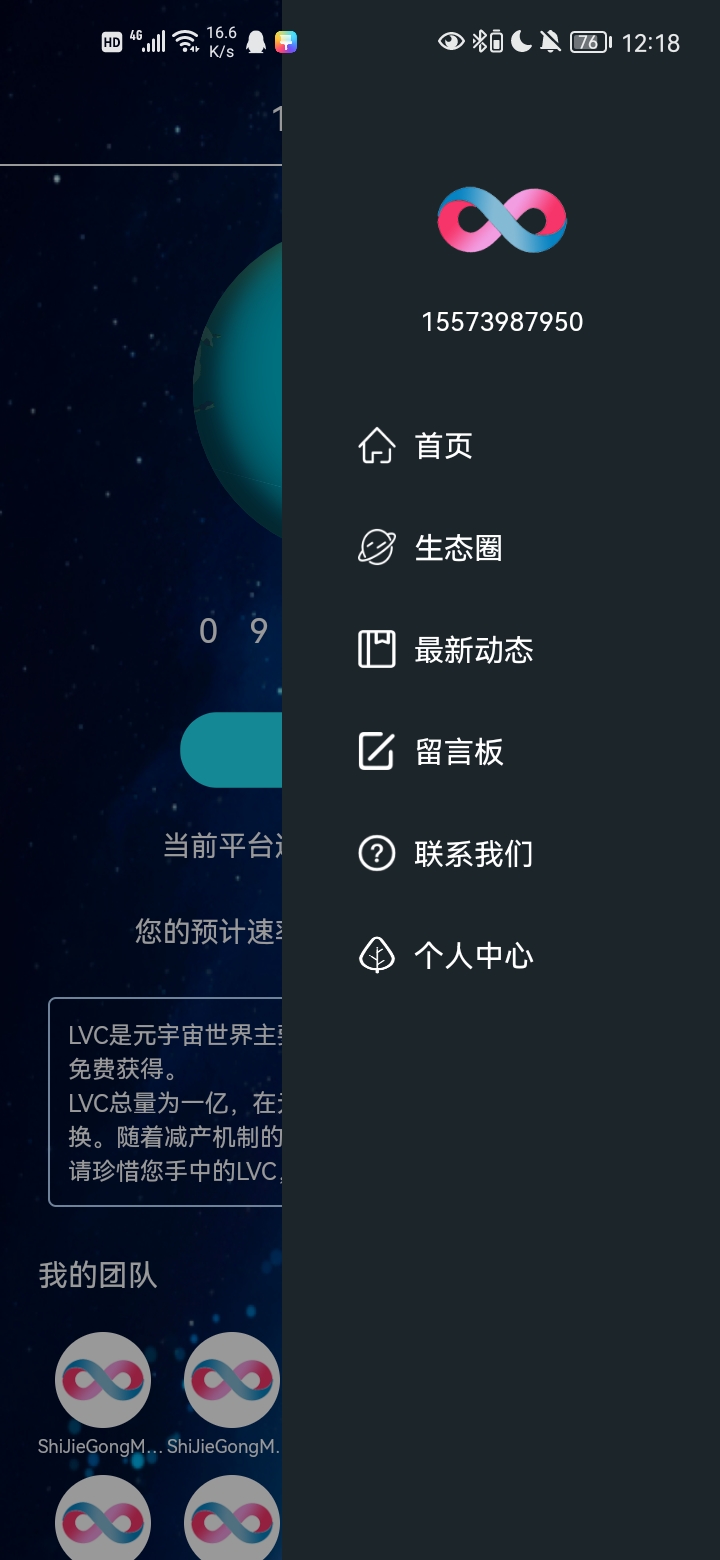The height and width of the screenshot is (1560, 720).
Task: Tap the Bluetooth status bar icon
Action: point(481,42)
